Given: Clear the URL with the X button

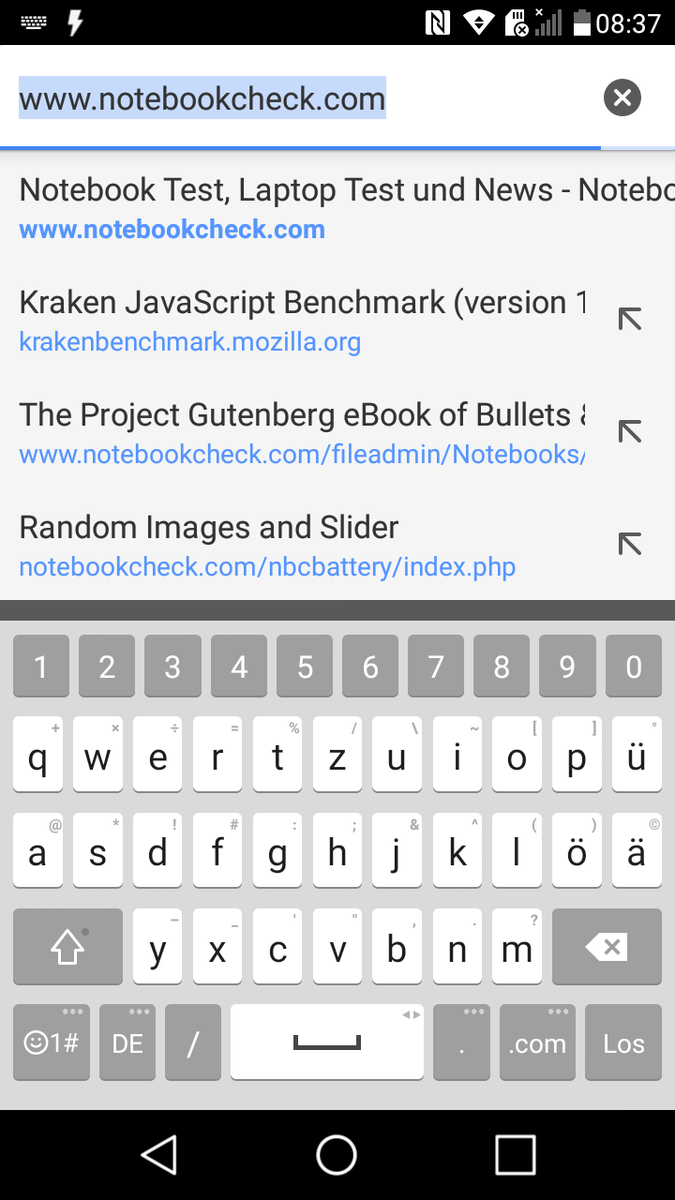Looking at the screenshot, I should 622,98.
